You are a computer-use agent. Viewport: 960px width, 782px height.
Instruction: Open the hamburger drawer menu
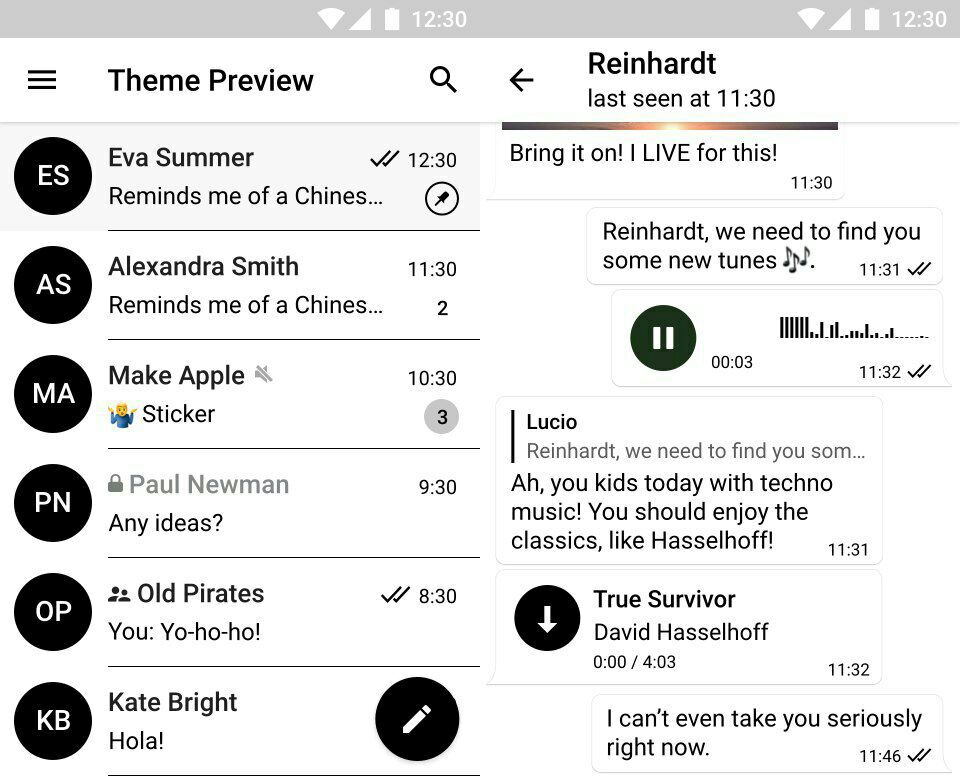tap(42, 80)
